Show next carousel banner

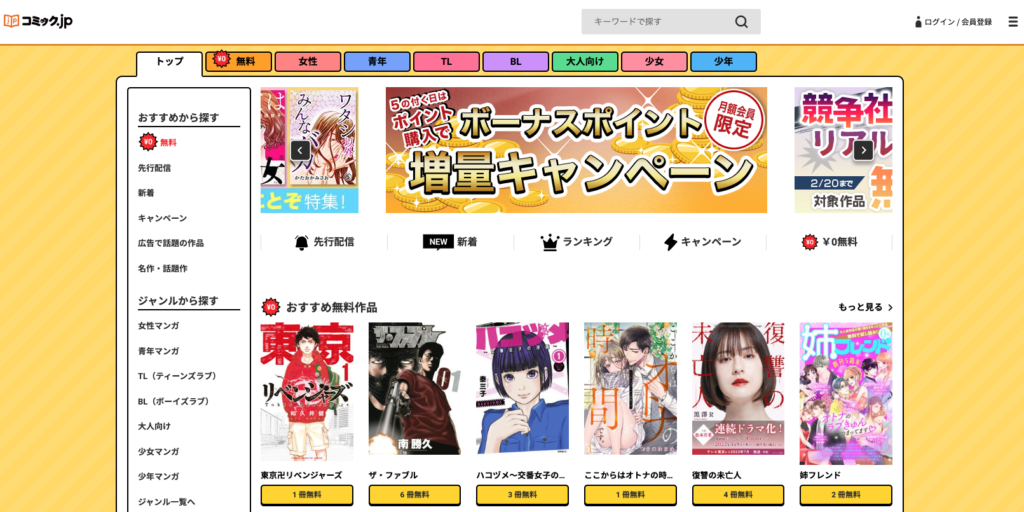coord(863,150)
